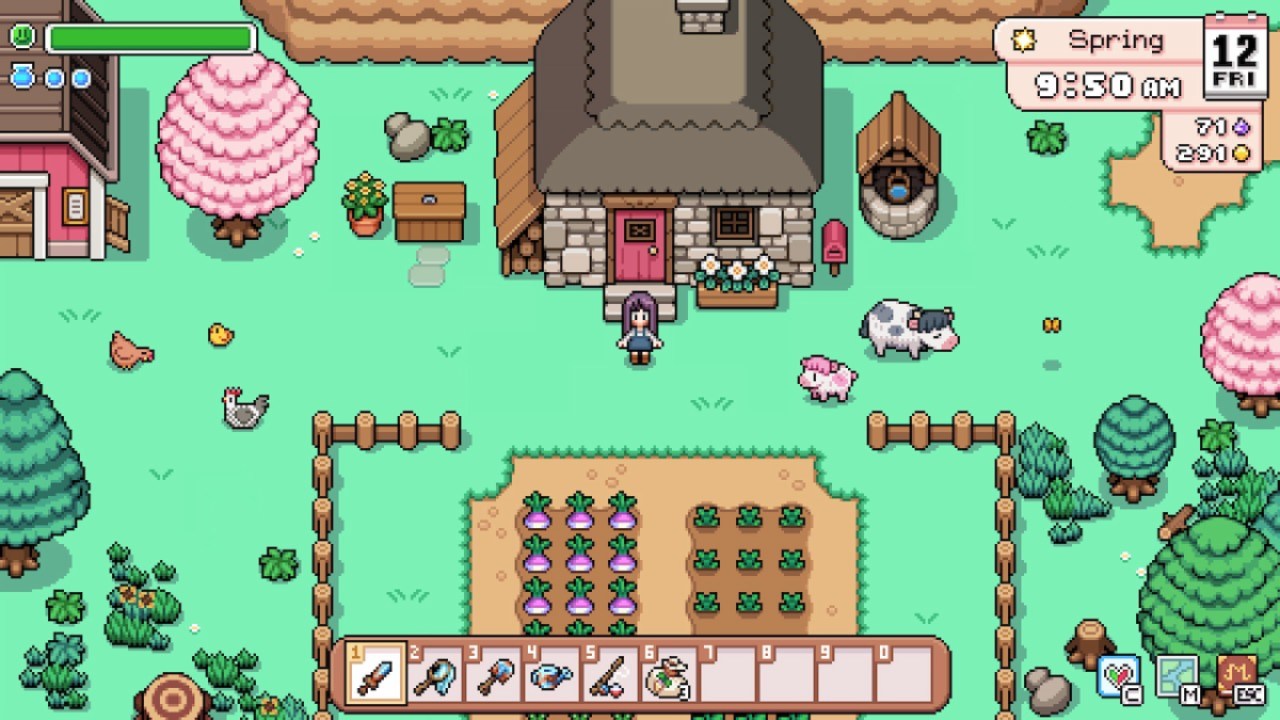Select the fishing rod in slot 5

click(x=611, y=674)
